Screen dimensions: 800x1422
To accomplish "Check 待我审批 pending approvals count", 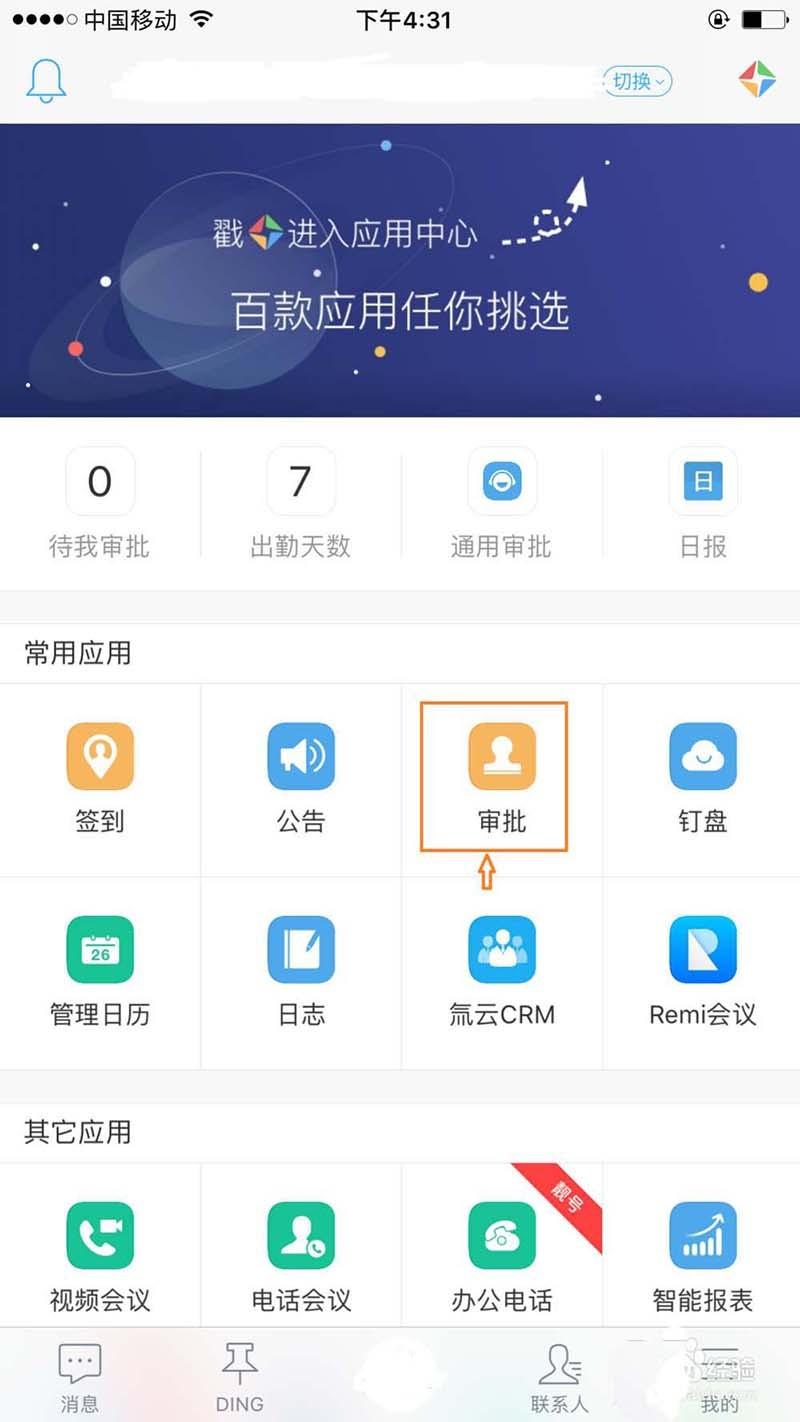I will [x=100, y=505].
